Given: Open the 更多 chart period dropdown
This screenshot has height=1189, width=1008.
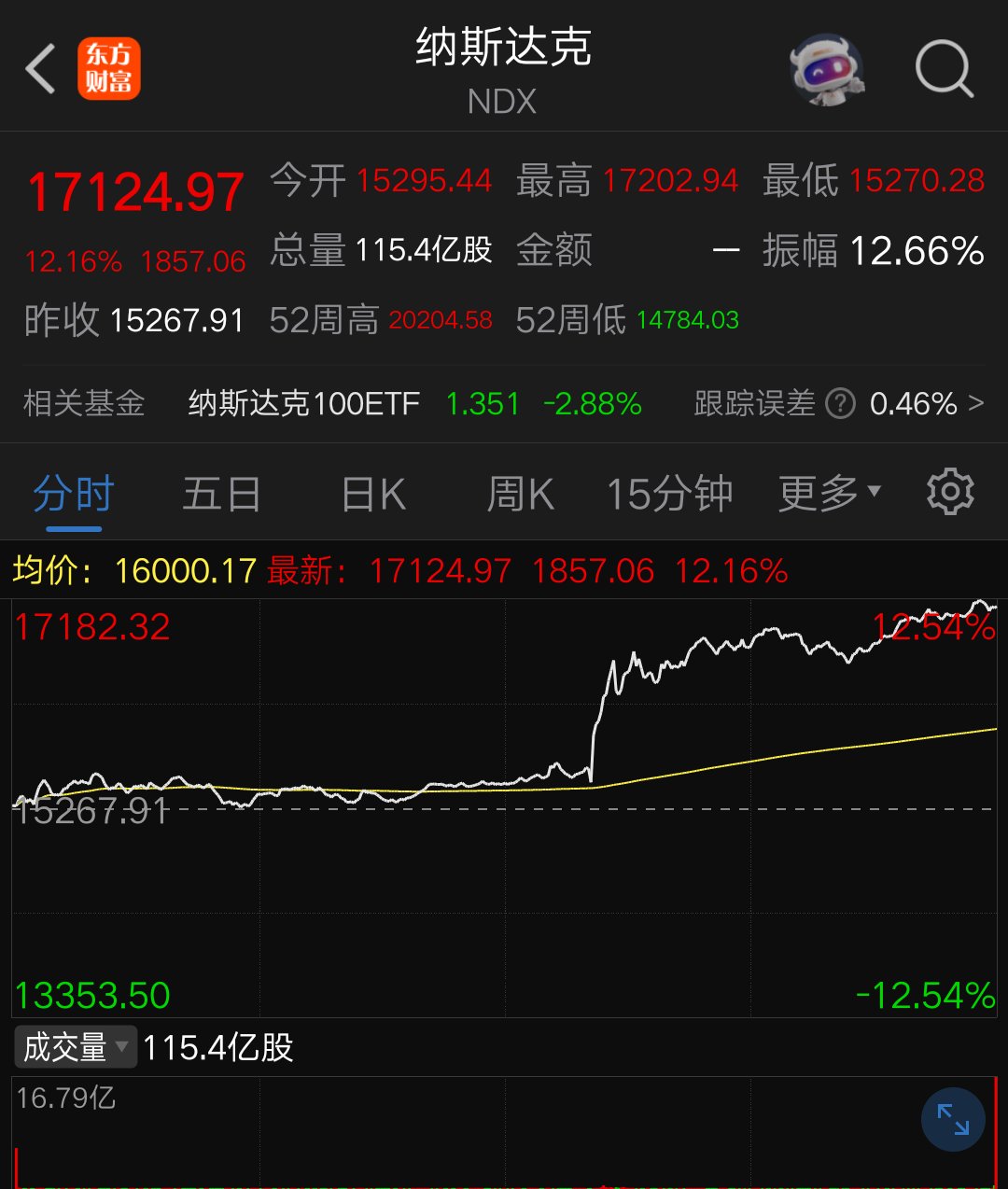Looking at the screenshot, I should (827, 493).
